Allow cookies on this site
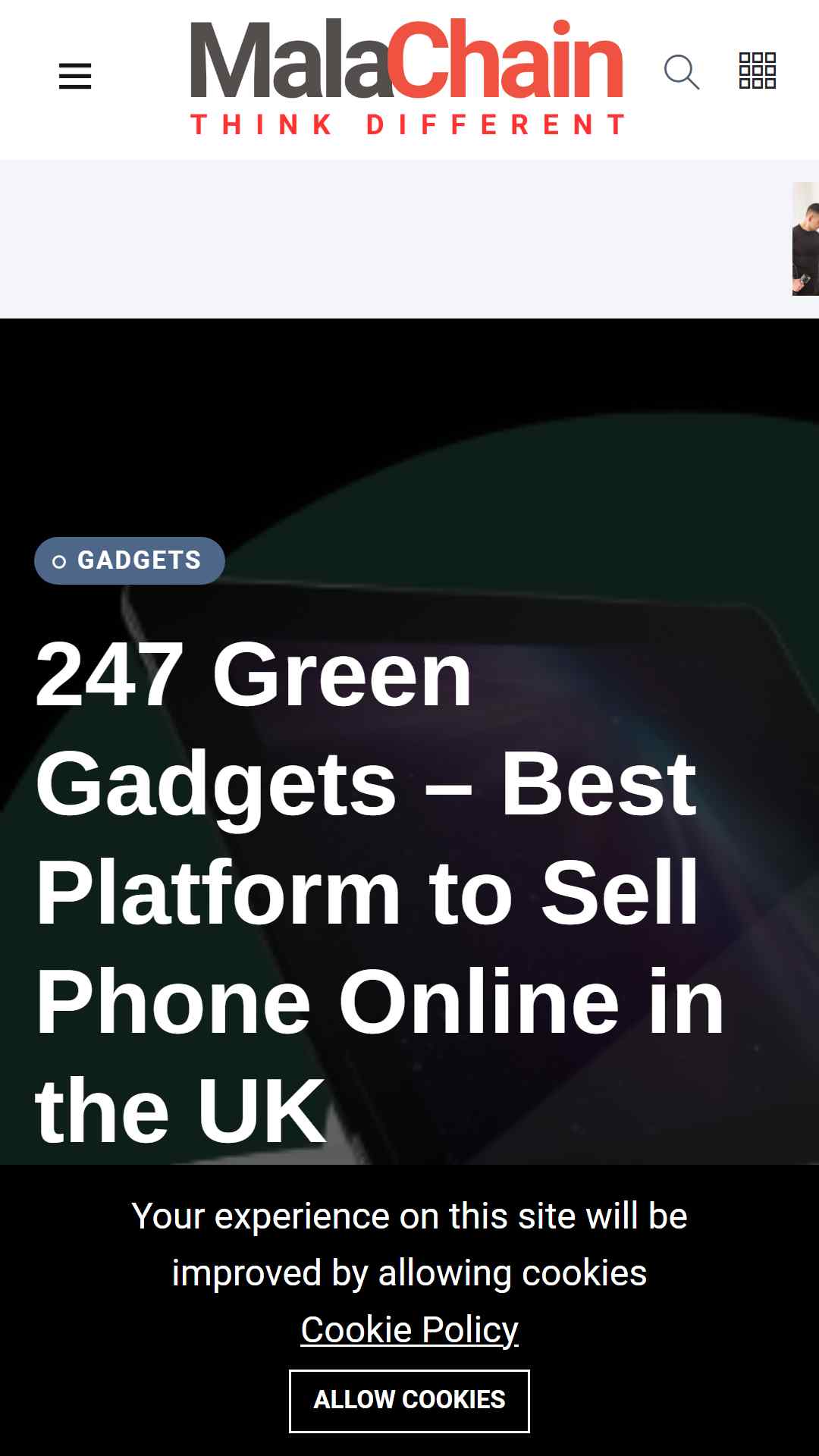The width and height of the screenshot is (819, 1456). [x=409, y=1401]
